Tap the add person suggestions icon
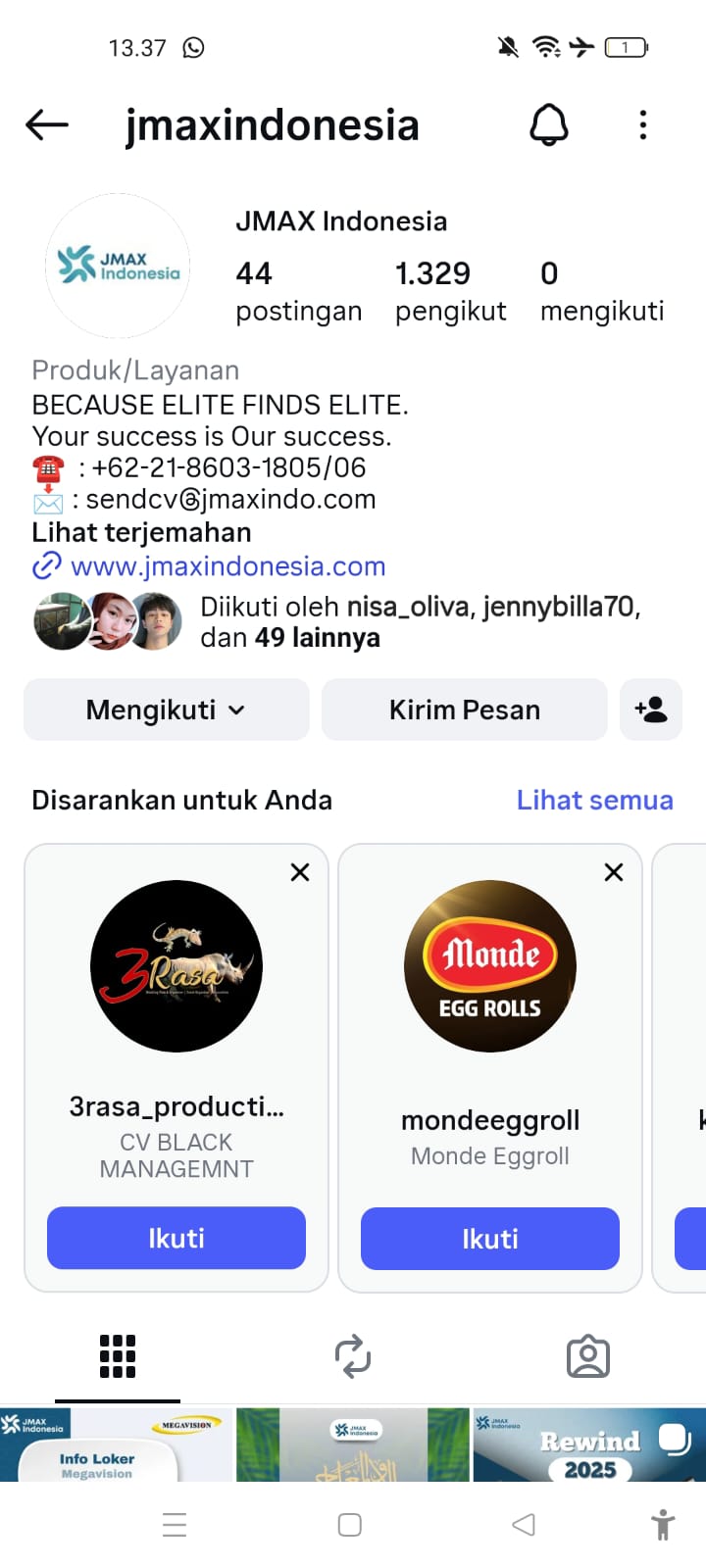Viewport: 706px width, 1568px height. (651, 710)
